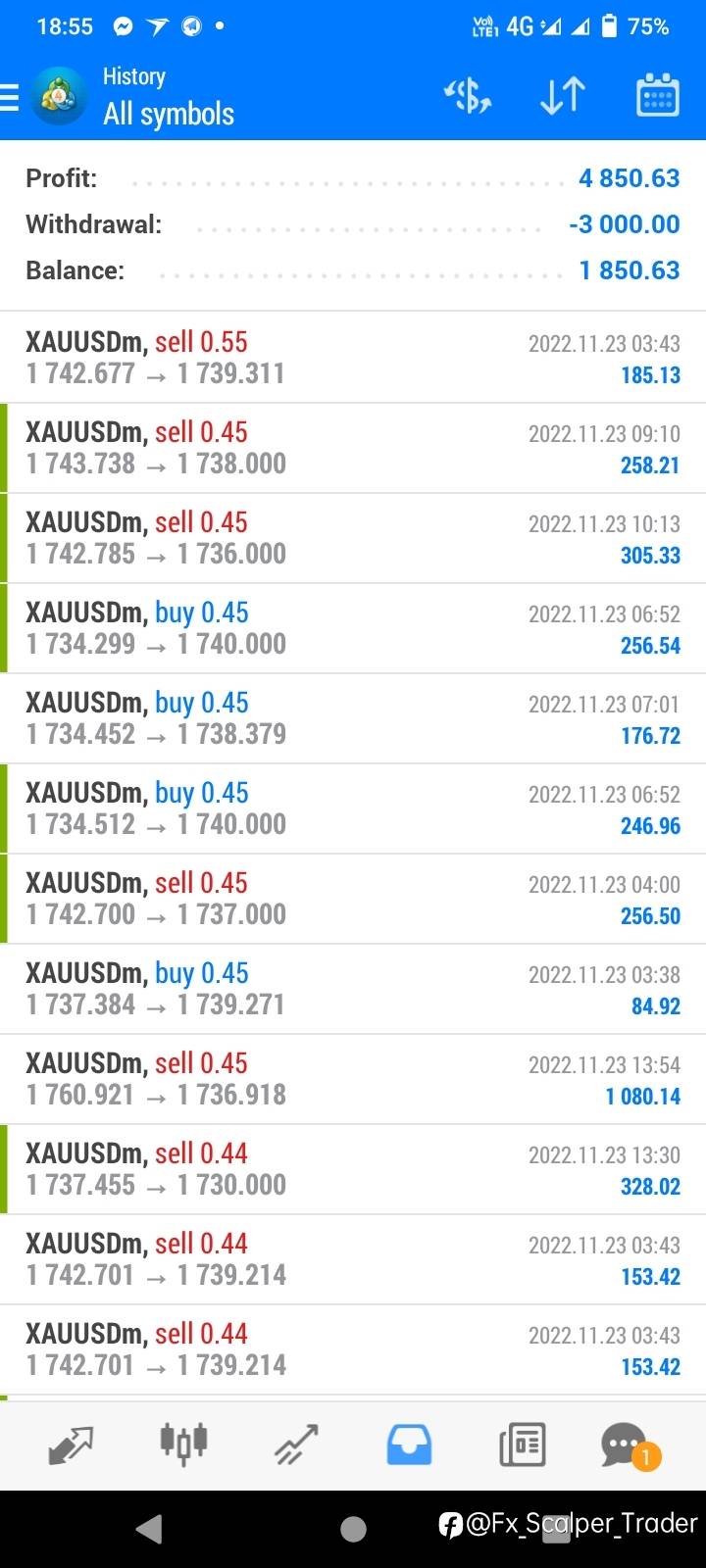The image size is (706, 1568).
Task: Switch to the Quotes tab
Action: tap(71, 1445)
